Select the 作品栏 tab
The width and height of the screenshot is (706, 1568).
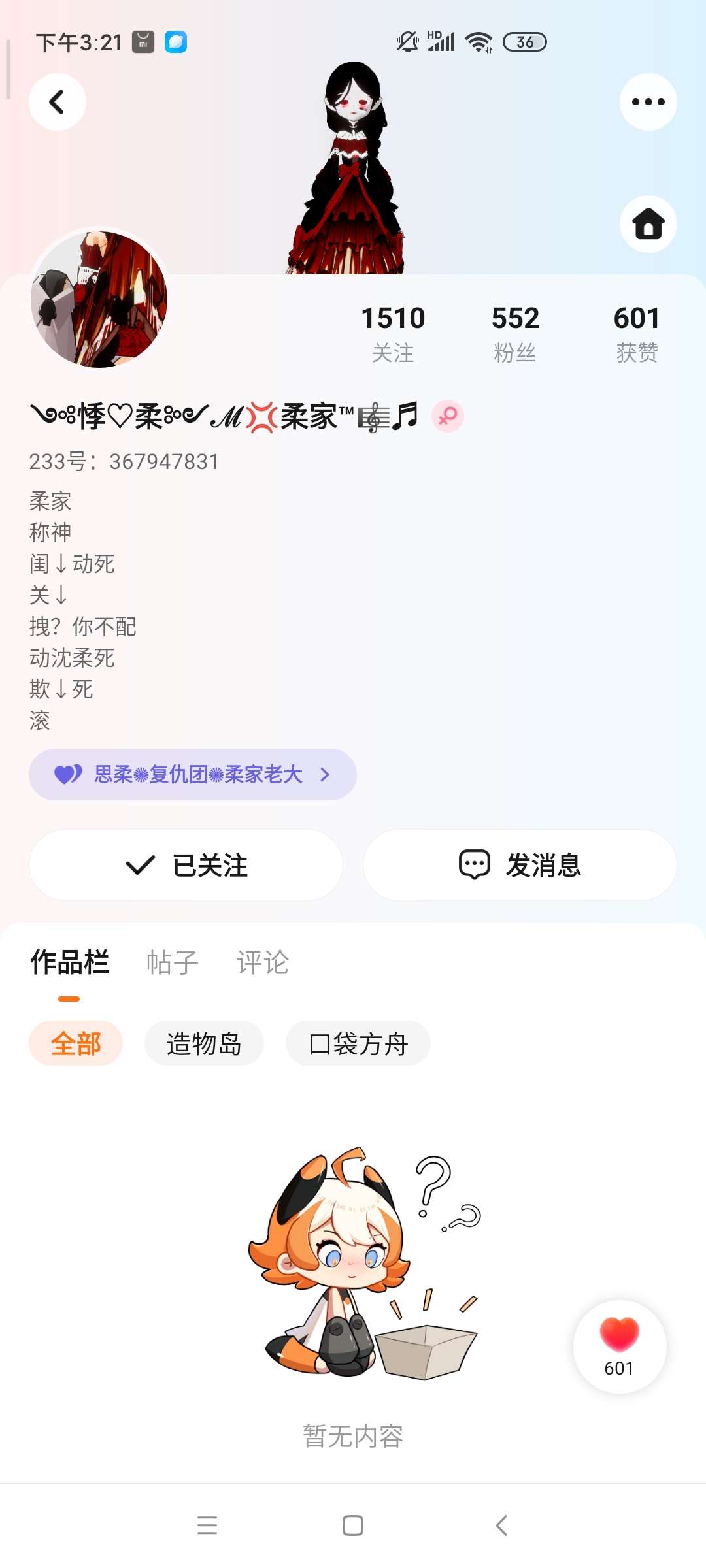pos(70,962)
